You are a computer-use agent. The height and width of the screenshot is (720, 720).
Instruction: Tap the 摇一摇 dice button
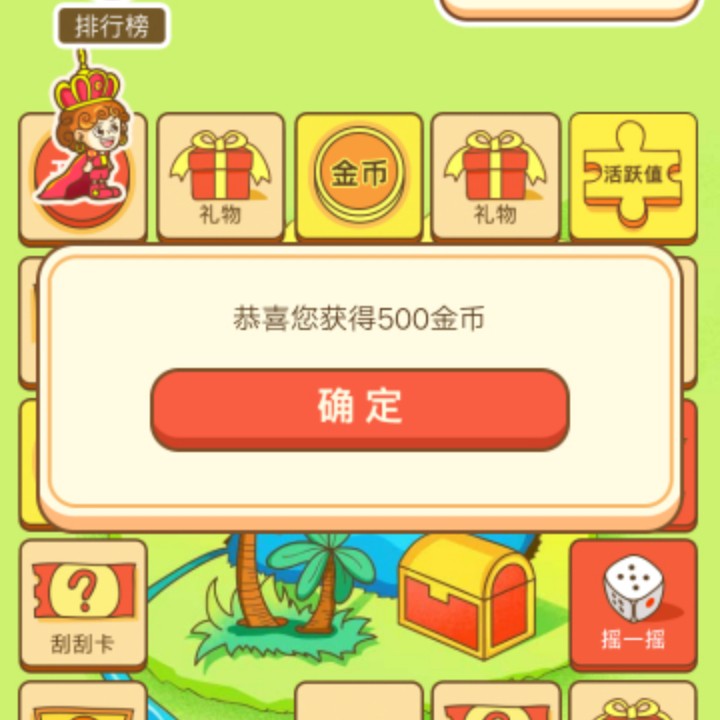tap(633, 604)
